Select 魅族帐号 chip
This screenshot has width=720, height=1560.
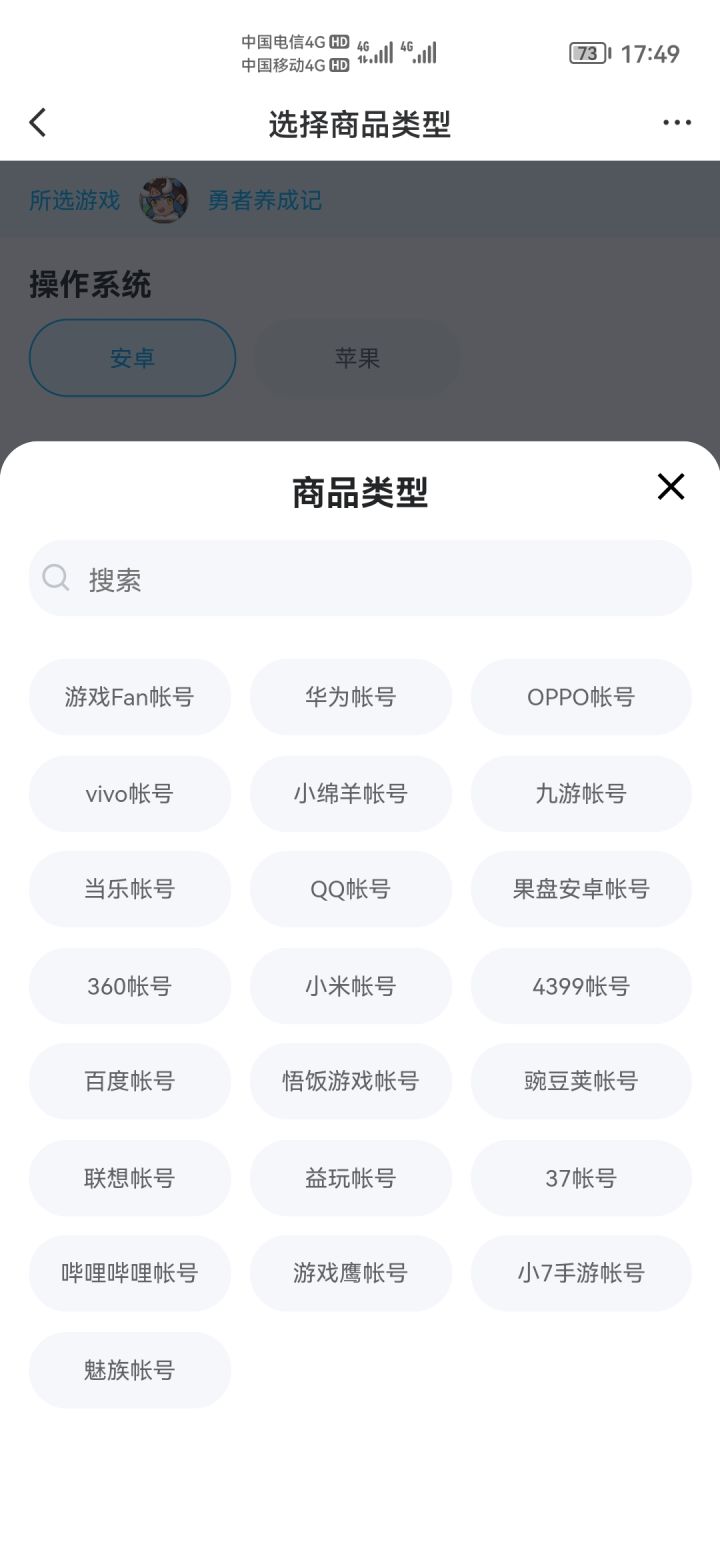coord(130,1370)
